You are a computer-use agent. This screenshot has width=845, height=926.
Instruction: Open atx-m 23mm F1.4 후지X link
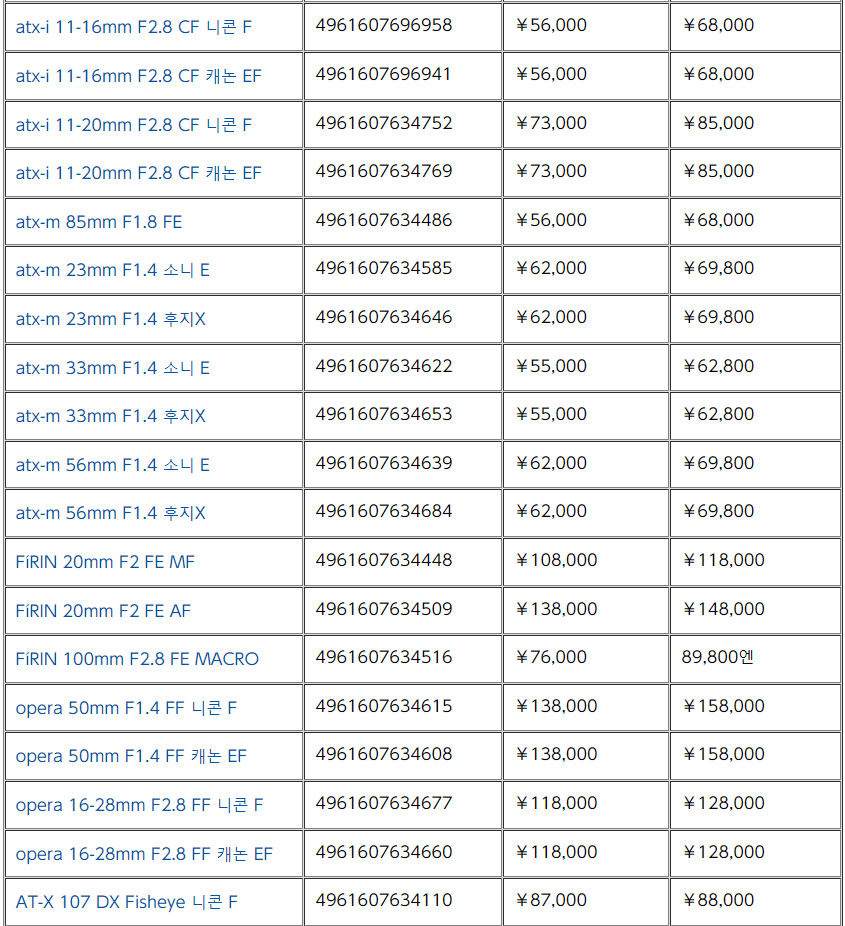(x=110, y=319)
